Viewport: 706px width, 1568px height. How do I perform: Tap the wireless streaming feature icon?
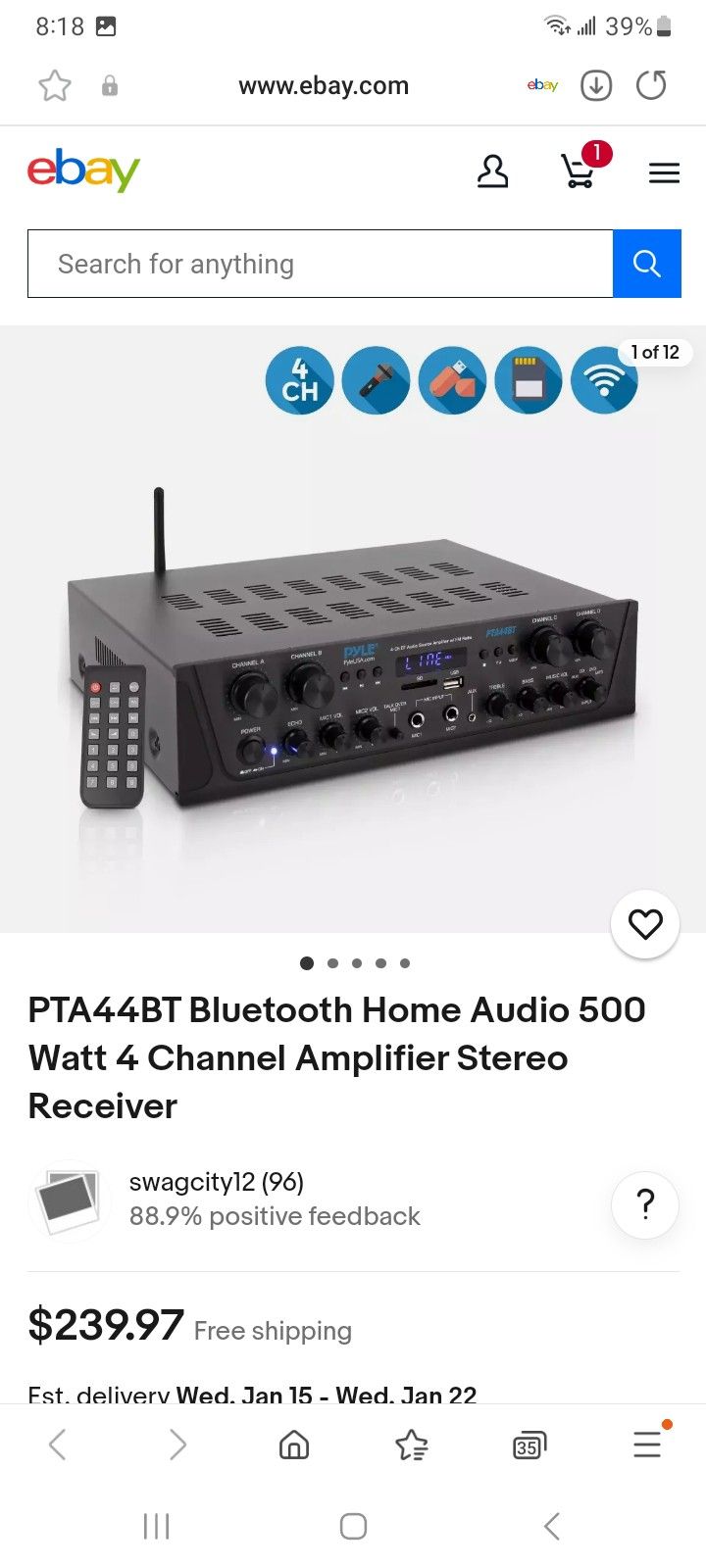click(x=604, y=380)
